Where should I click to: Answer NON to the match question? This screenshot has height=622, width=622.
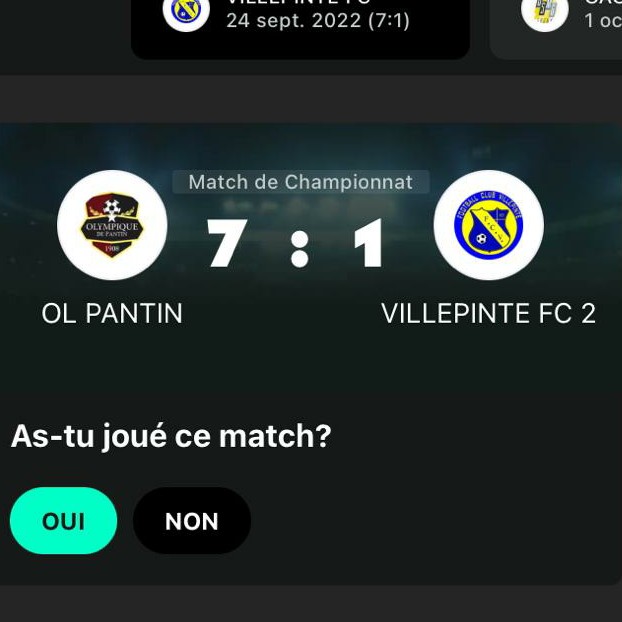tap(191, 521)
